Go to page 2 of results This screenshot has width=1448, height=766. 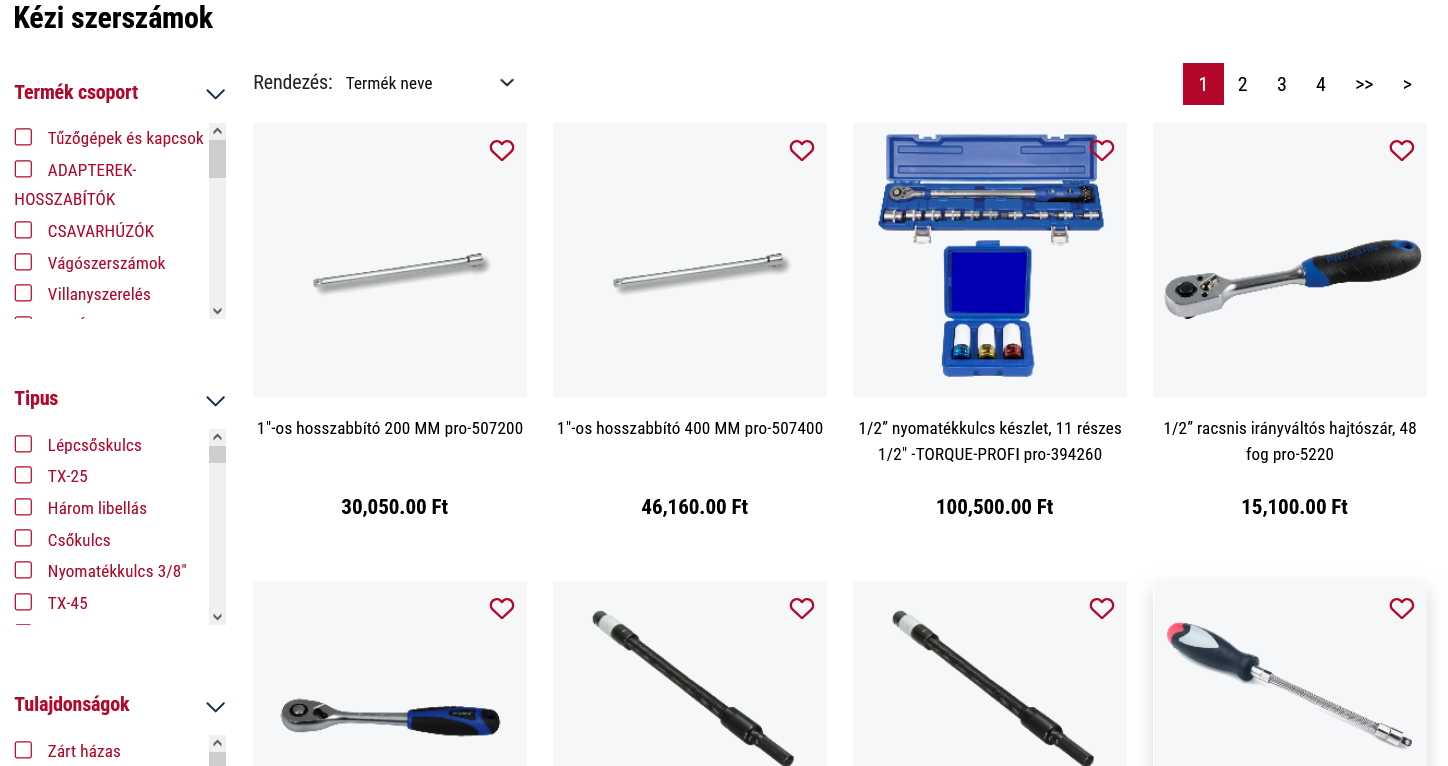click(x=1242, y=84)
